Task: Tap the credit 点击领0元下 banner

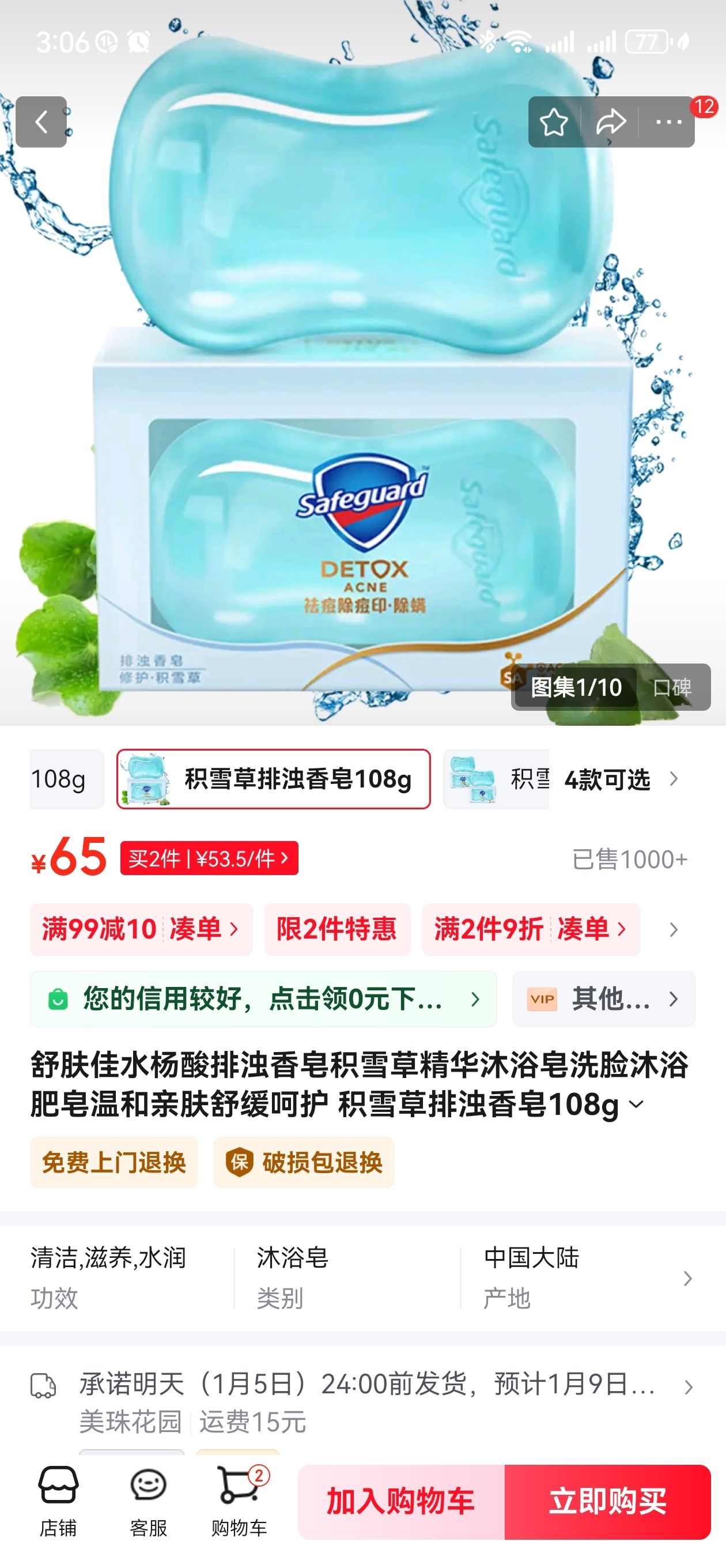Action: 263,999
